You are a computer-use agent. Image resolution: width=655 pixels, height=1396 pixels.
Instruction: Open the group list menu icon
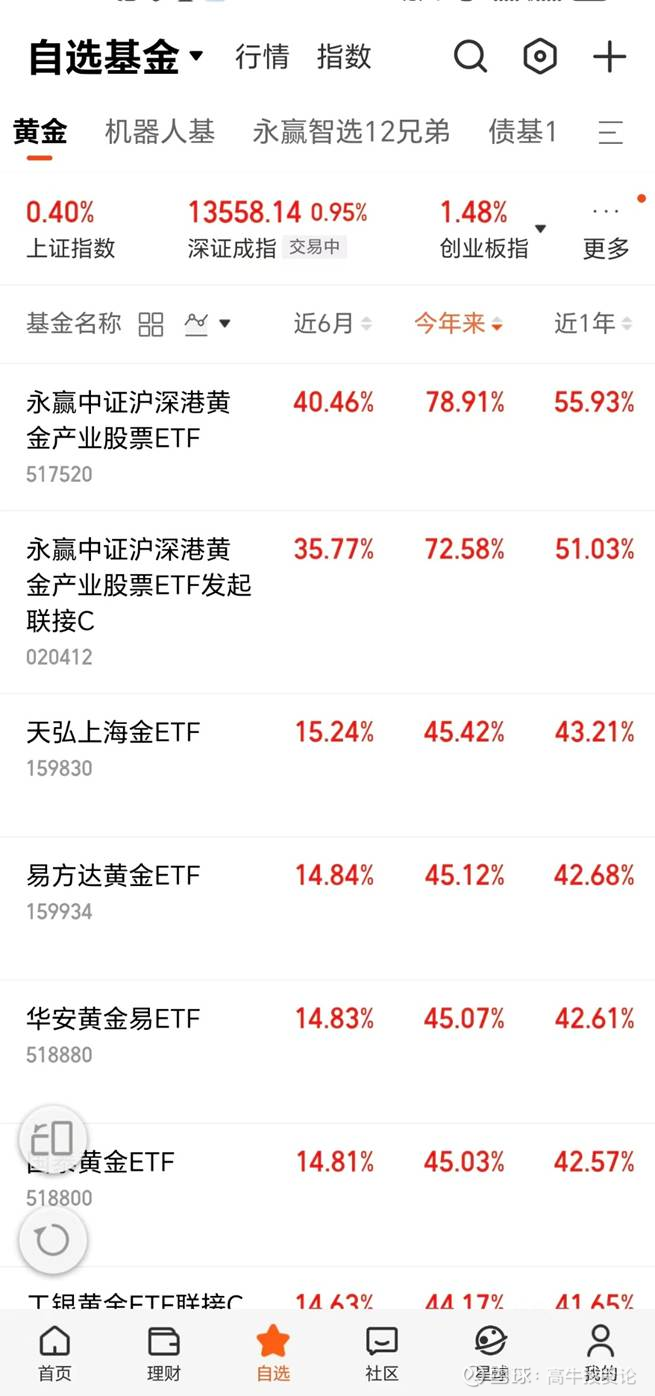click(x=611, y=132)
